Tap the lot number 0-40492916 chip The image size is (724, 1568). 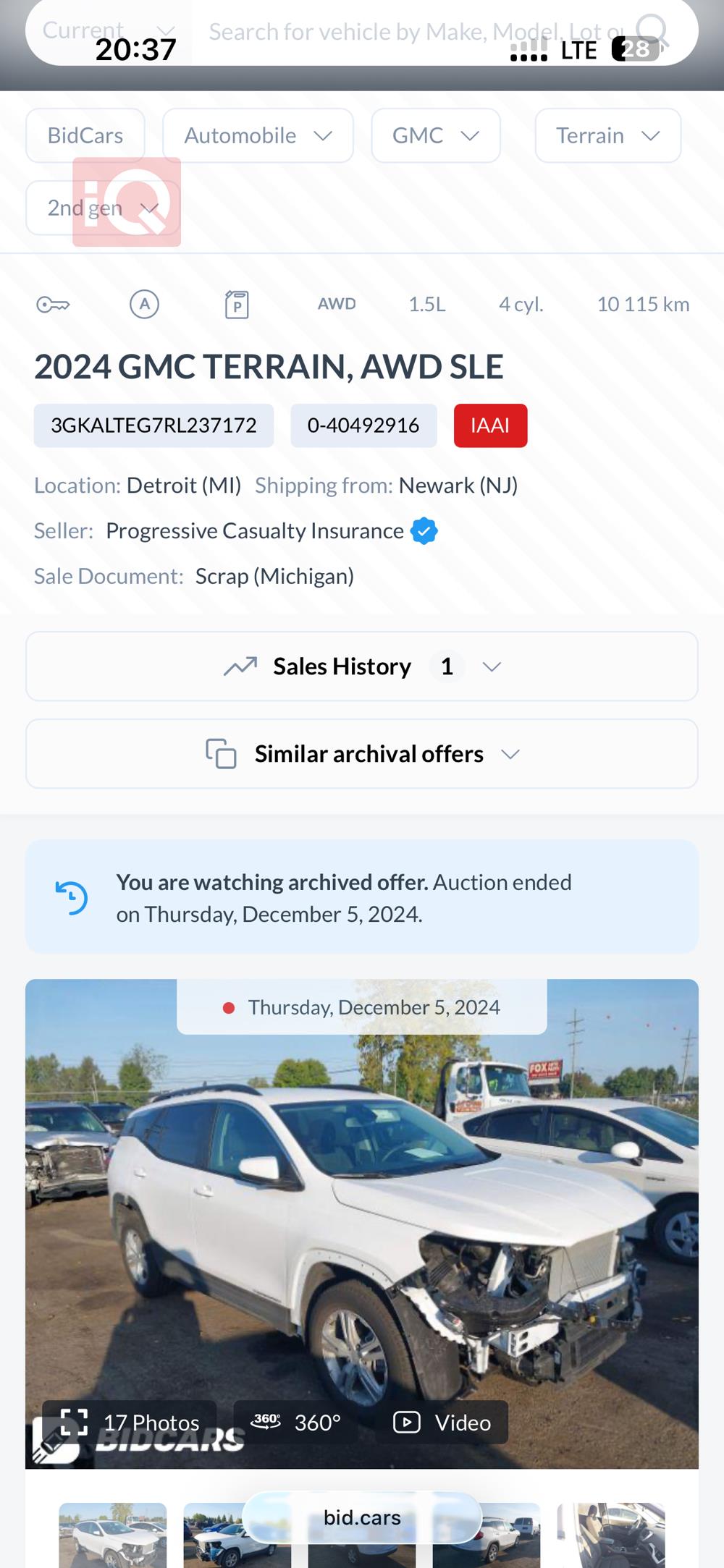[x=363, y=425]
